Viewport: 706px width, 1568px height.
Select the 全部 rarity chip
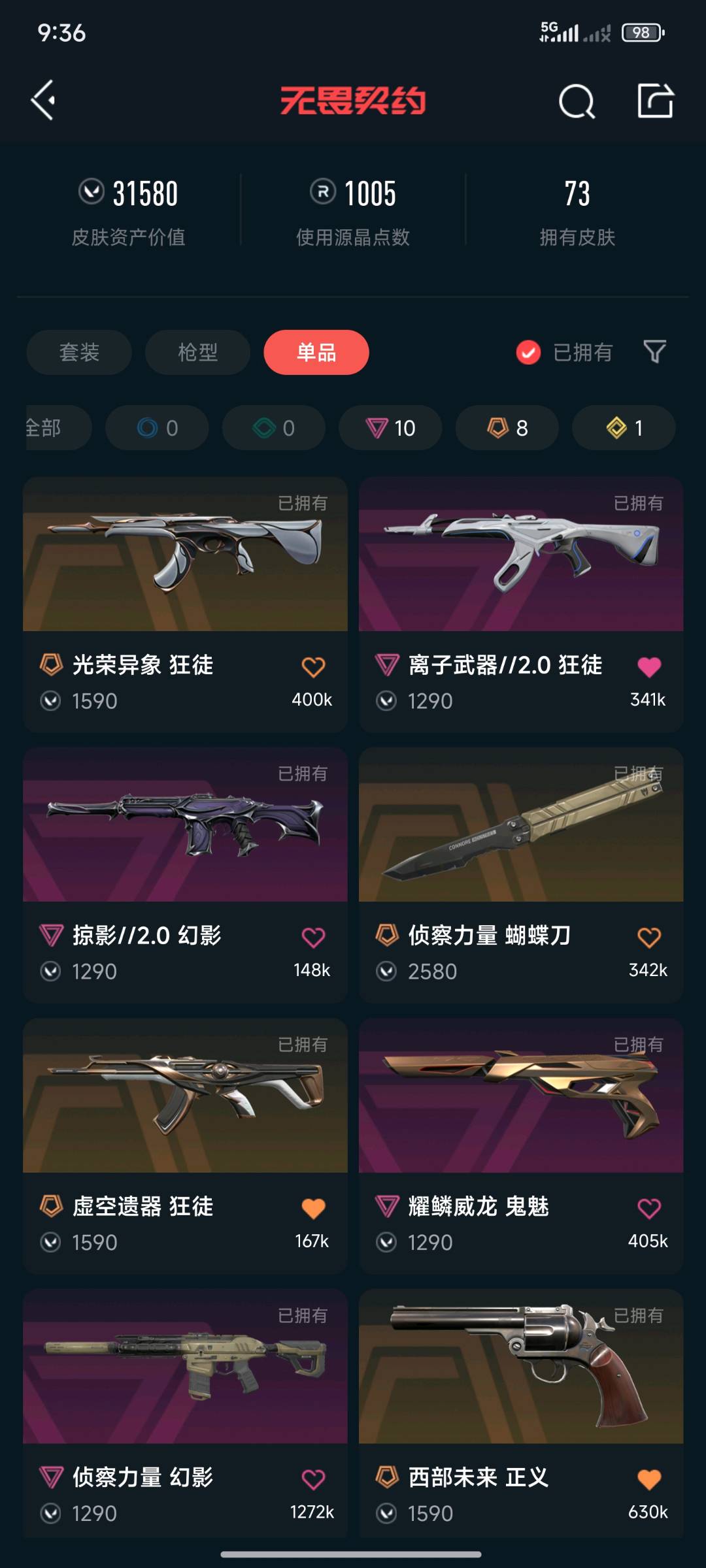pyautogui.click(x=52, y=428)
